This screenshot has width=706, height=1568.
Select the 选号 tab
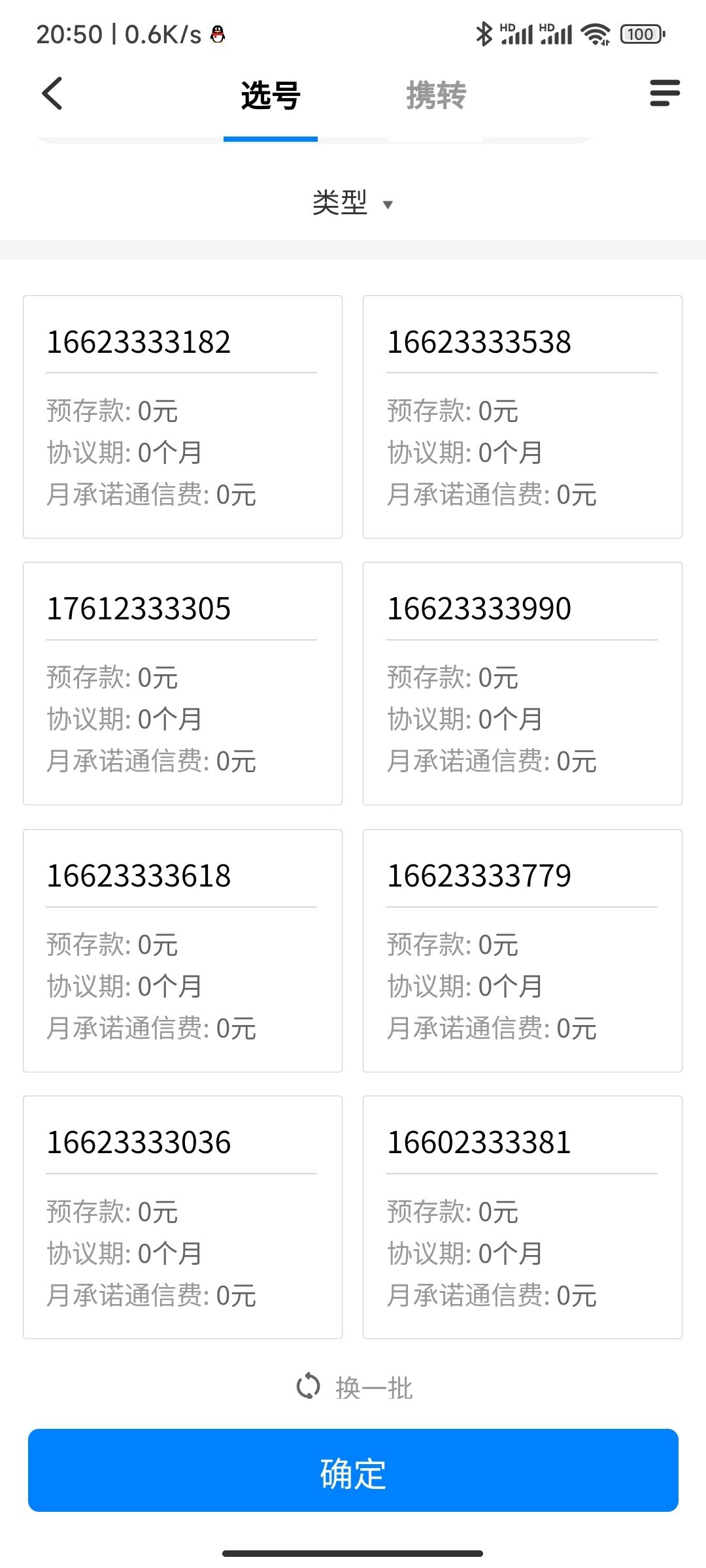point(271,95)
